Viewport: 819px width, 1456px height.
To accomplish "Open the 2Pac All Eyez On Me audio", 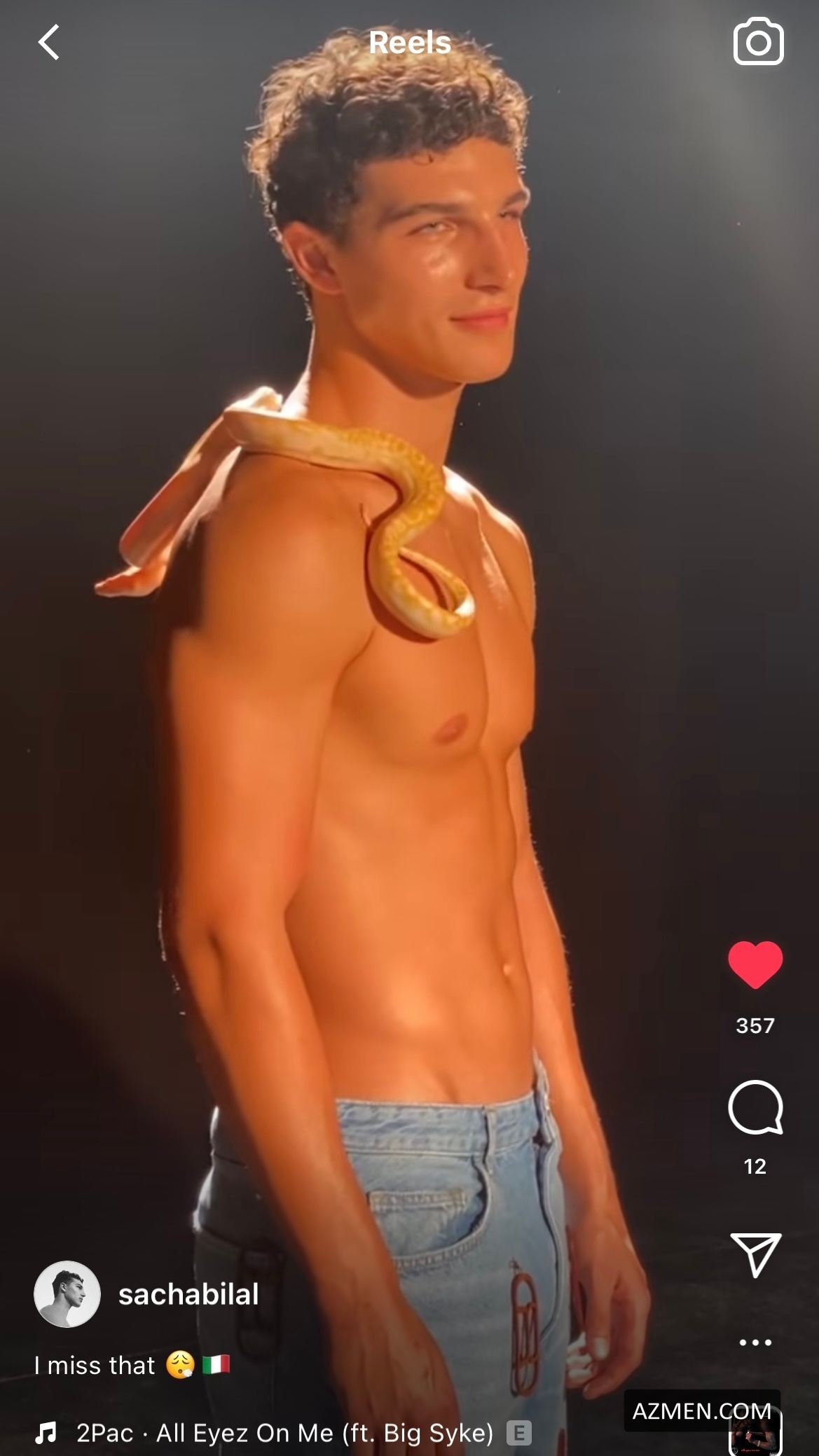I will (x=284, y=1433).
